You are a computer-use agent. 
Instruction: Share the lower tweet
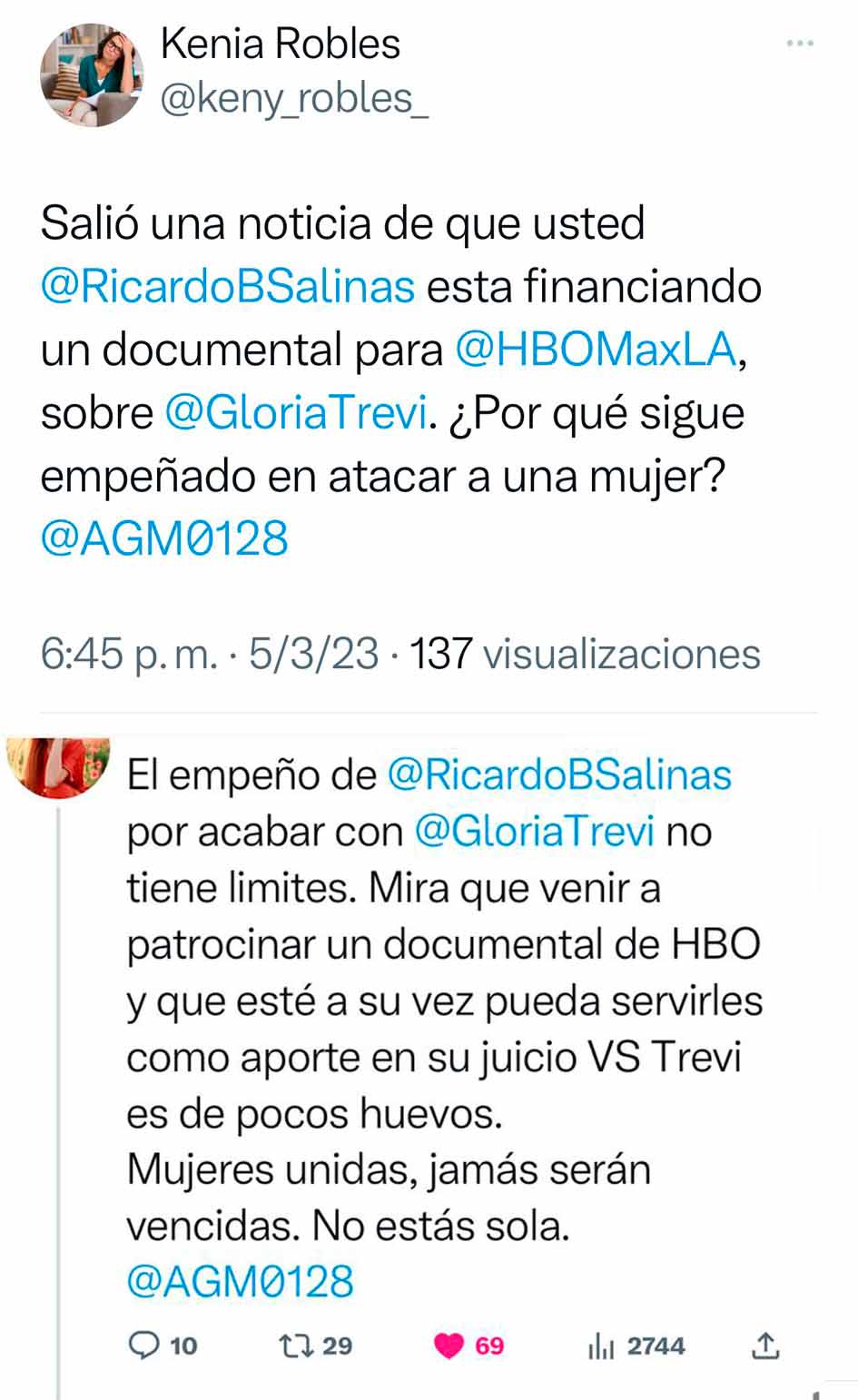coord(765,1345)
